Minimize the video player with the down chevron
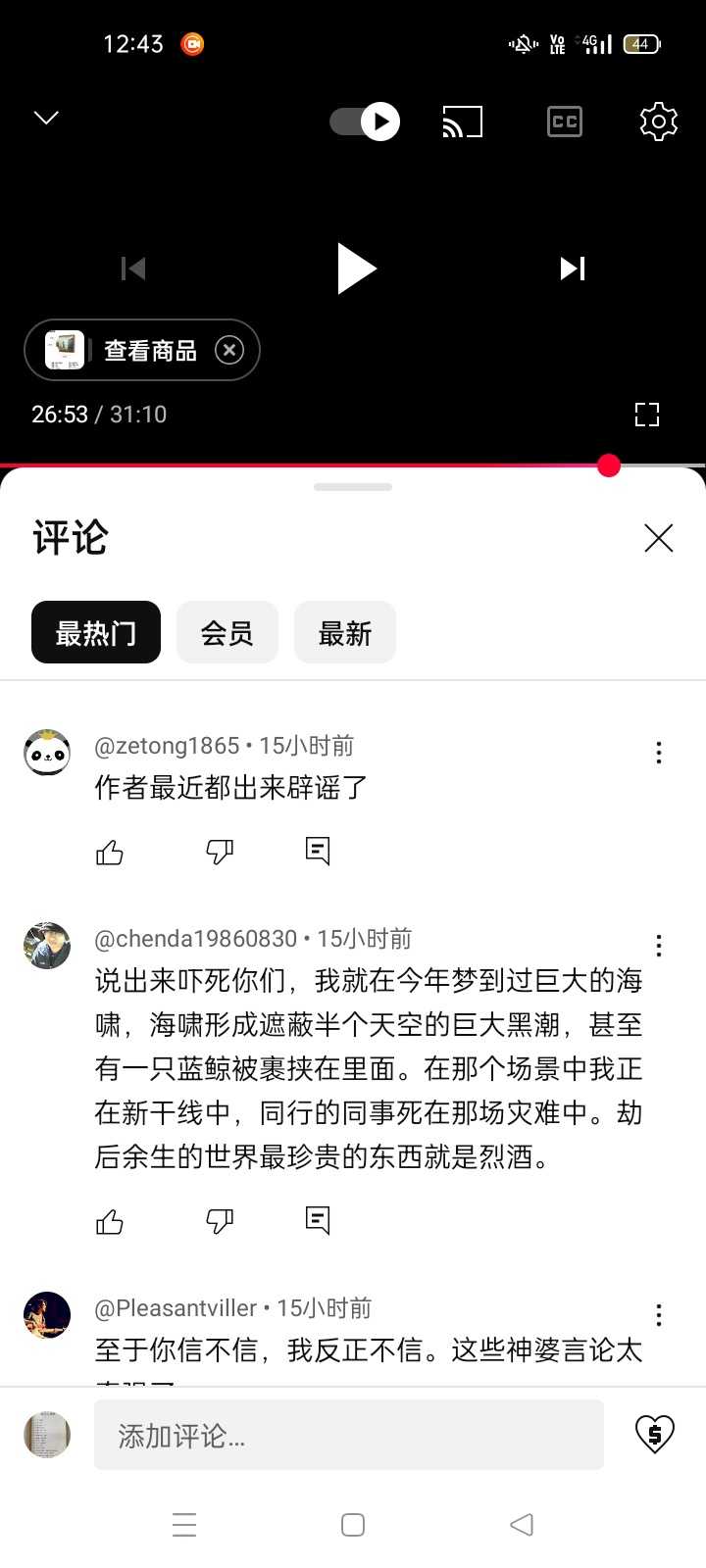This screenshot has width=706, height=1568. 46,119
